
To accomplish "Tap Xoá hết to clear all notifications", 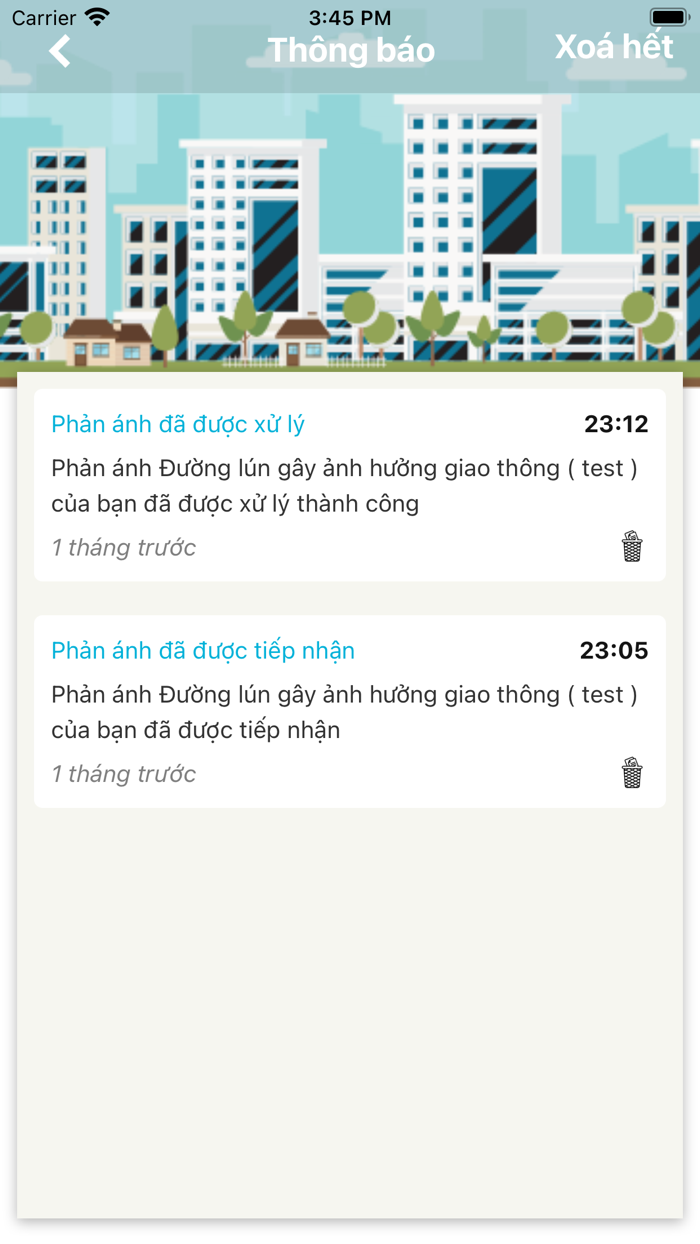I will coord(614,47).
